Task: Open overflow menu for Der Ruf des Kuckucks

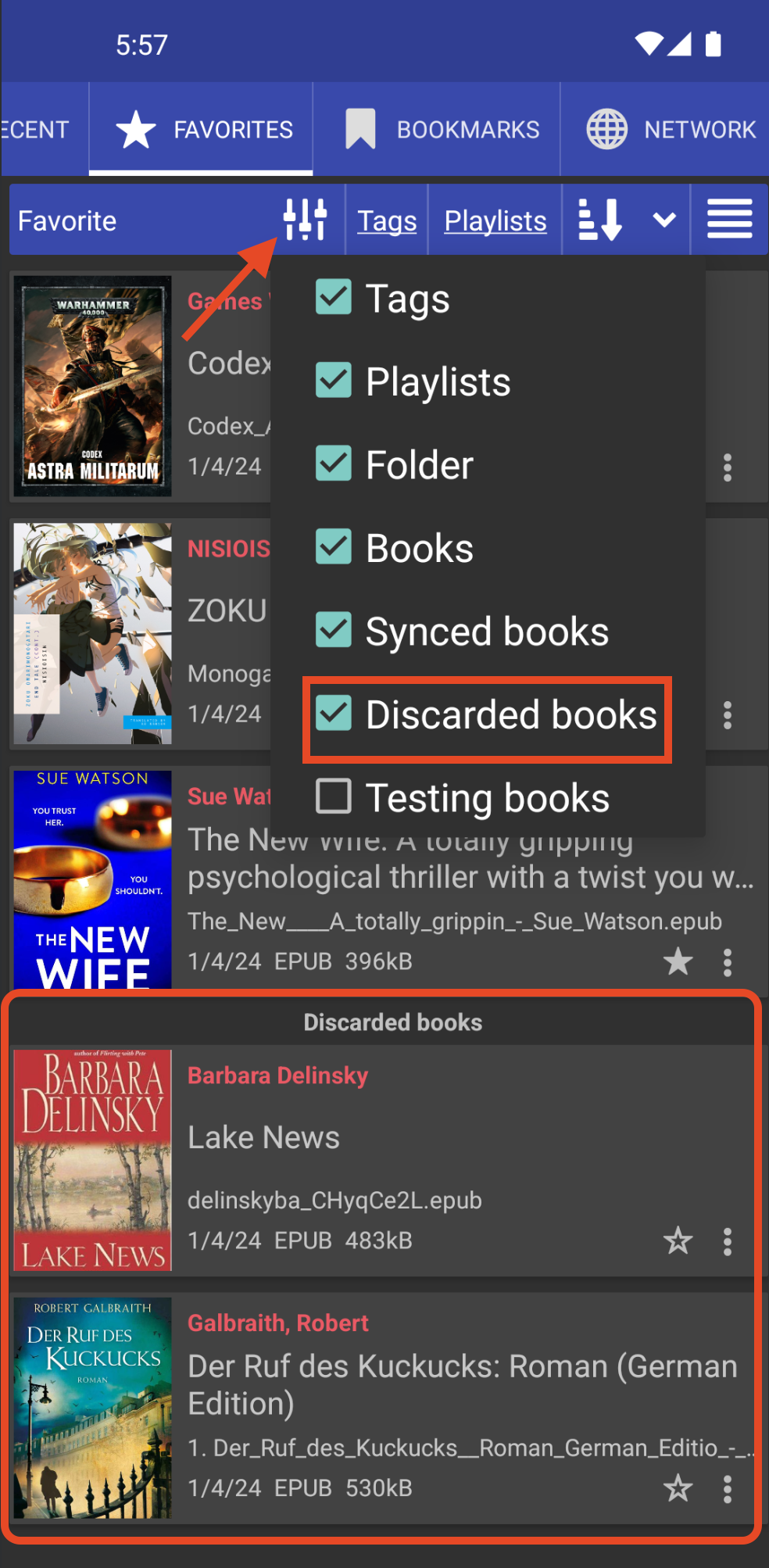Action: pos(728,1489)
